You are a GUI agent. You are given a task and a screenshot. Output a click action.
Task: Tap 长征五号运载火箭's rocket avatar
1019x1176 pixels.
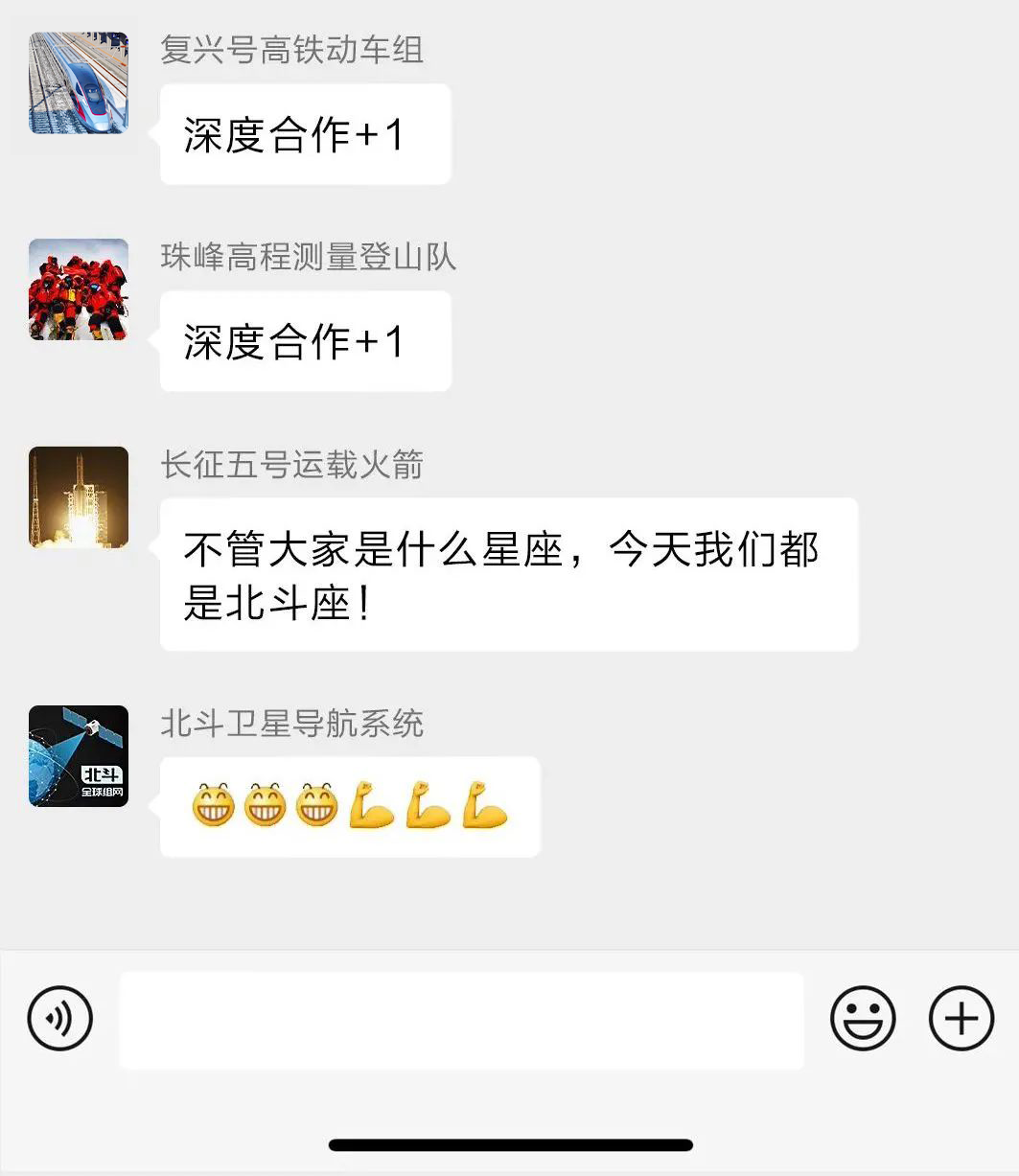pos(79,497)
